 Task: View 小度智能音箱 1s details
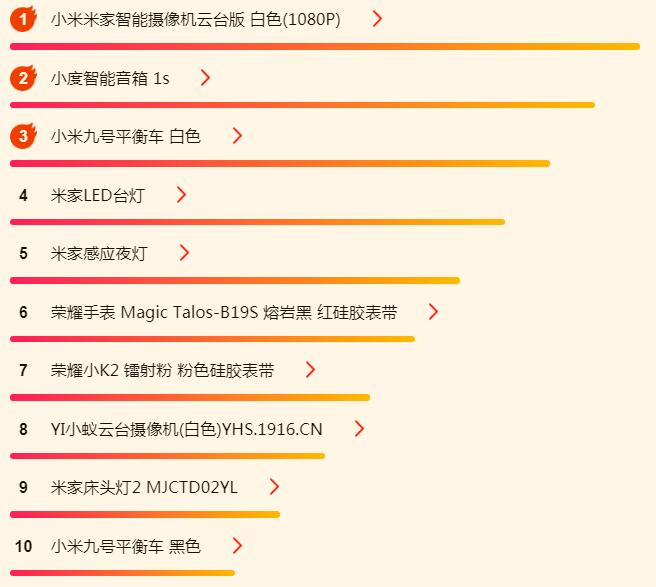click(x=110, y=78)
